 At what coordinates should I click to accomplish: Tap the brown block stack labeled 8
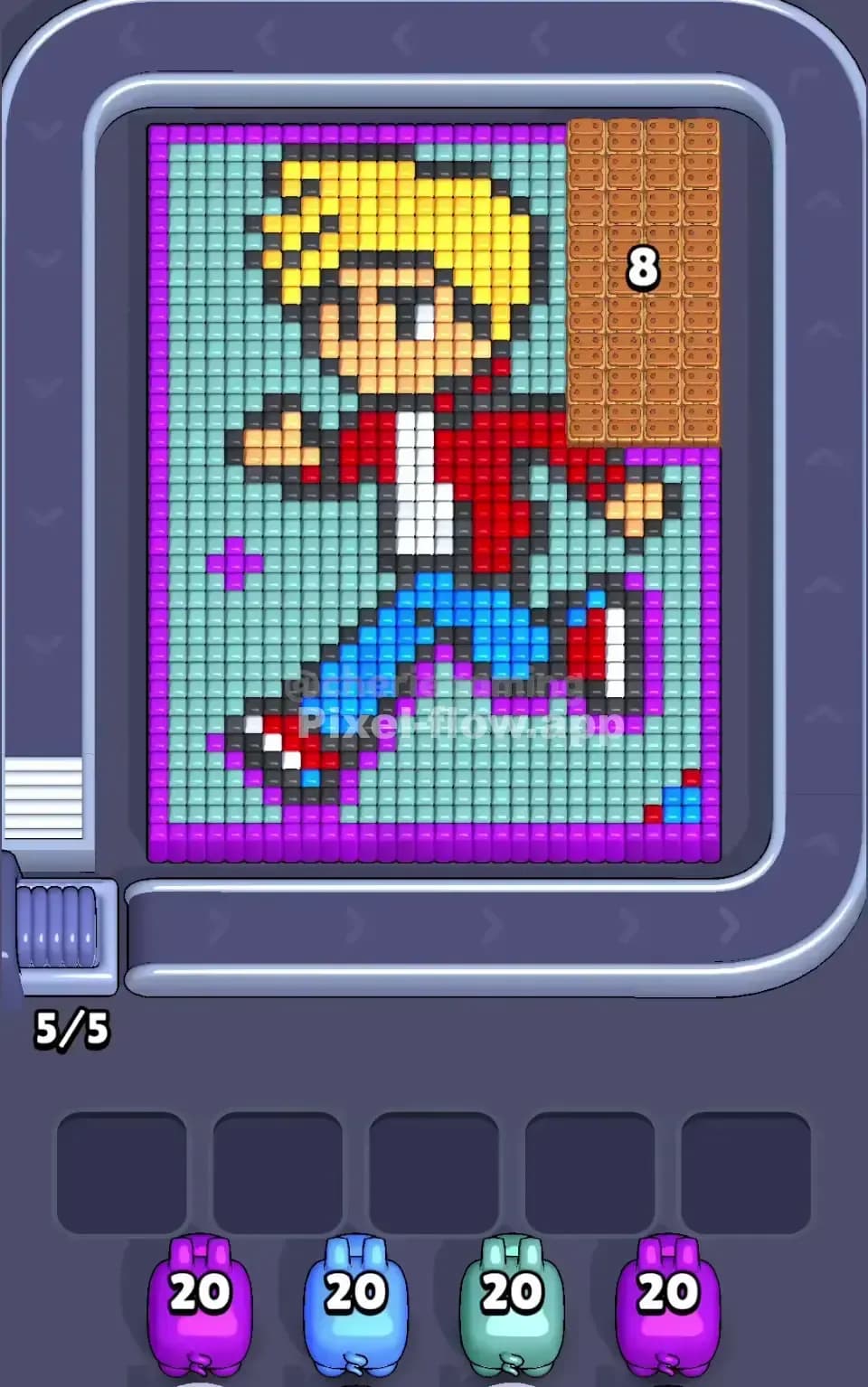(642, 271)
